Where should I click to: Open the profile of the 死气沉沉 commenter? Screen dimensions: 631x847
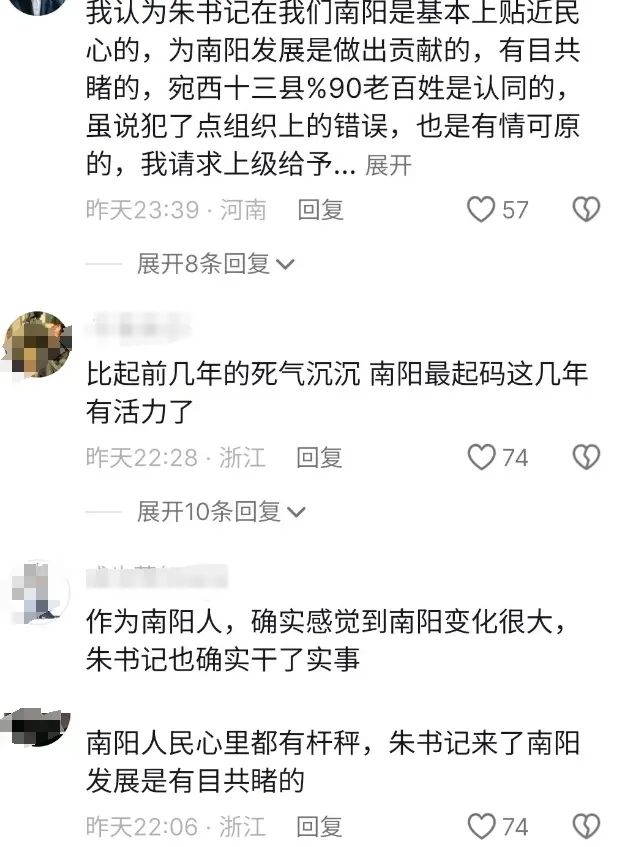[38, 344]
